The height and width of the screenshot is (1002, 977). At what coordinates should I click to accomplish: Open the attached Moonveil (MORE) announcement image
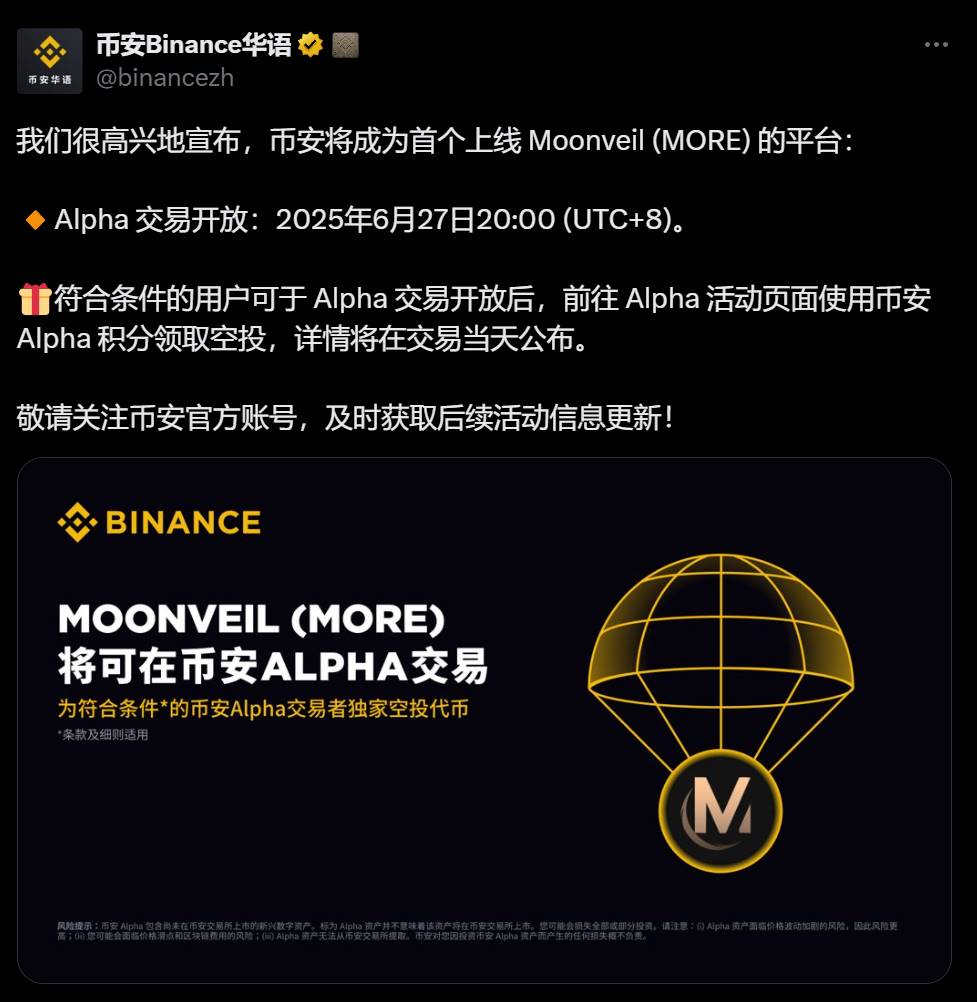(484, 720)
